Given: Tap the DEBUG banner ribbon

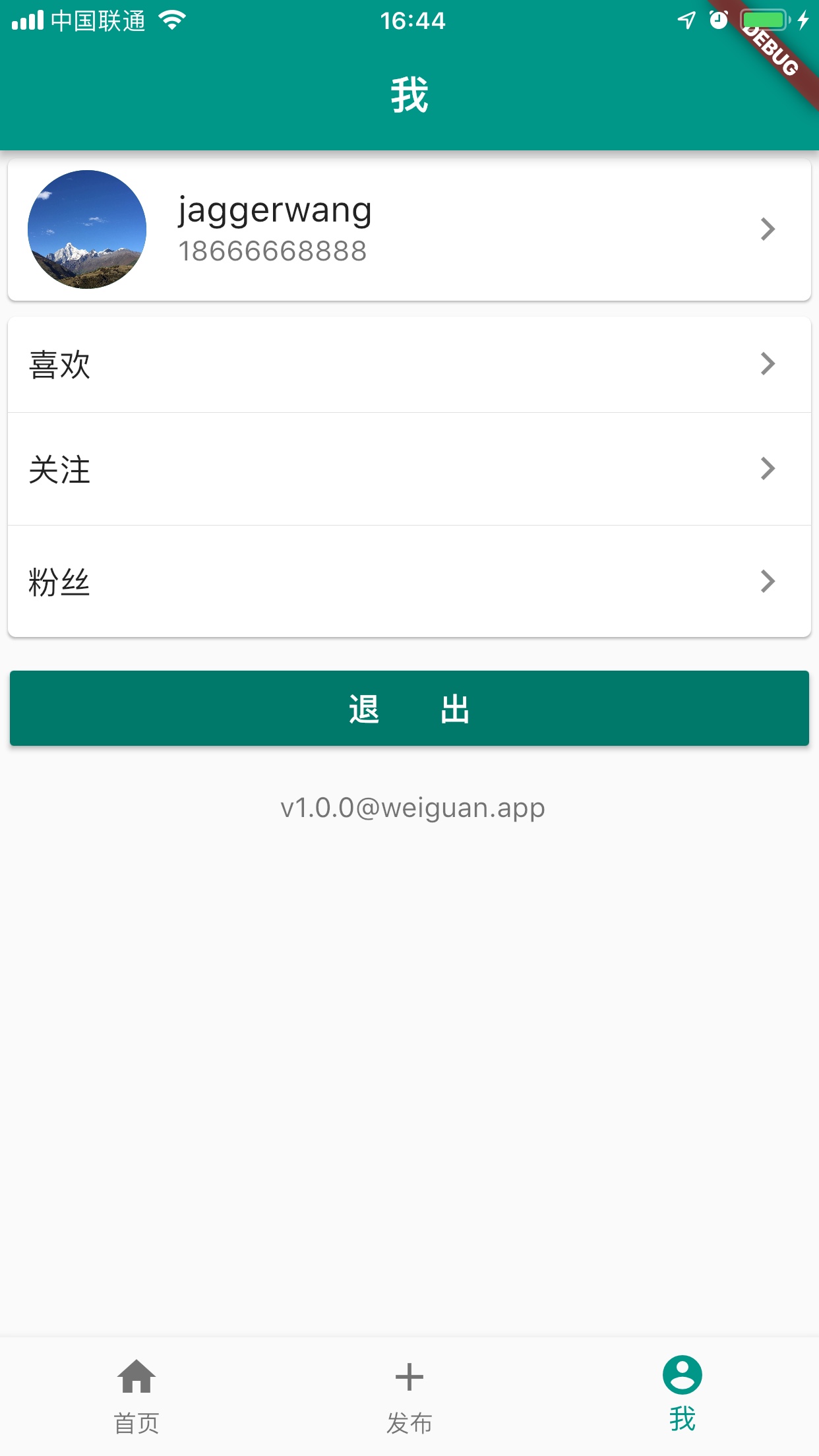Looking at the screenshot, I should (770, 46).
